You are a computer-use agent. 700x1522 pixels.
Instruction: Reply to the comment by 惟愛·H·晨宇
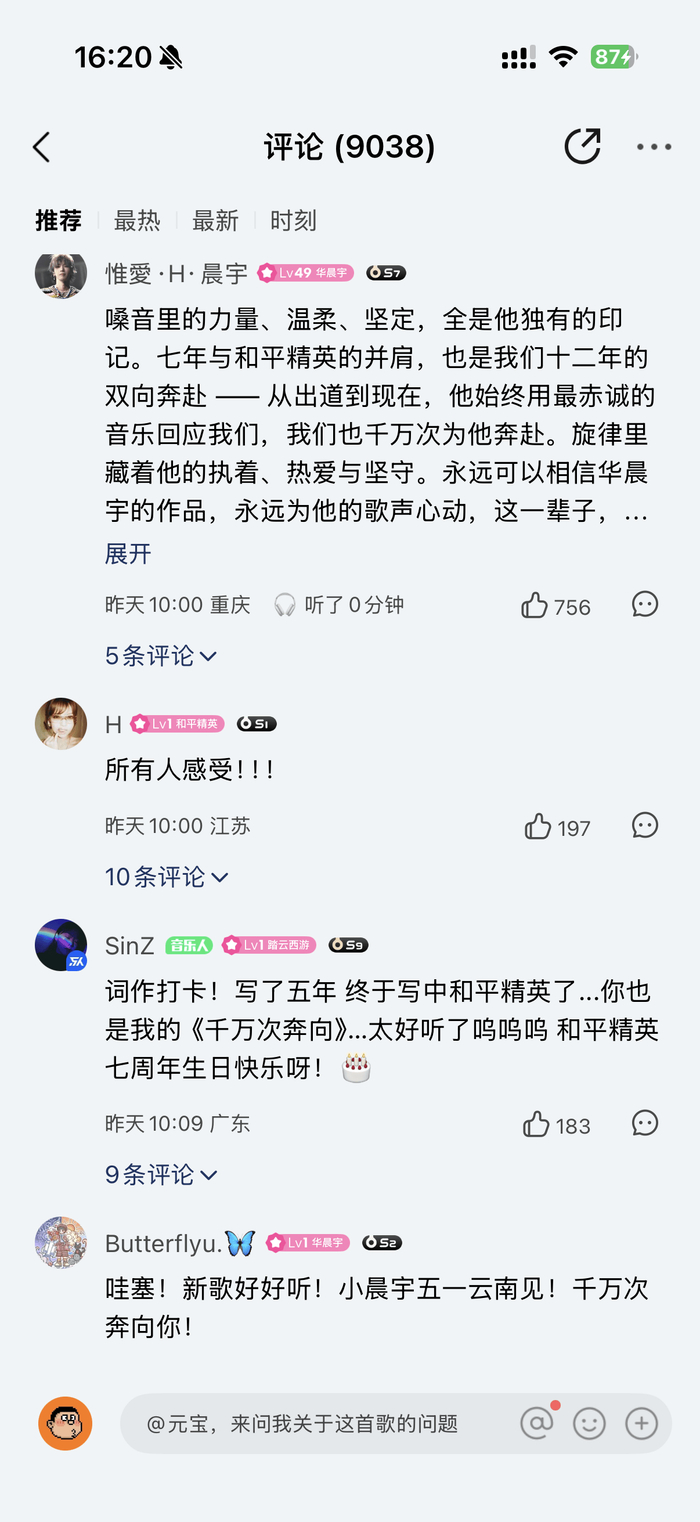point(645,604)
